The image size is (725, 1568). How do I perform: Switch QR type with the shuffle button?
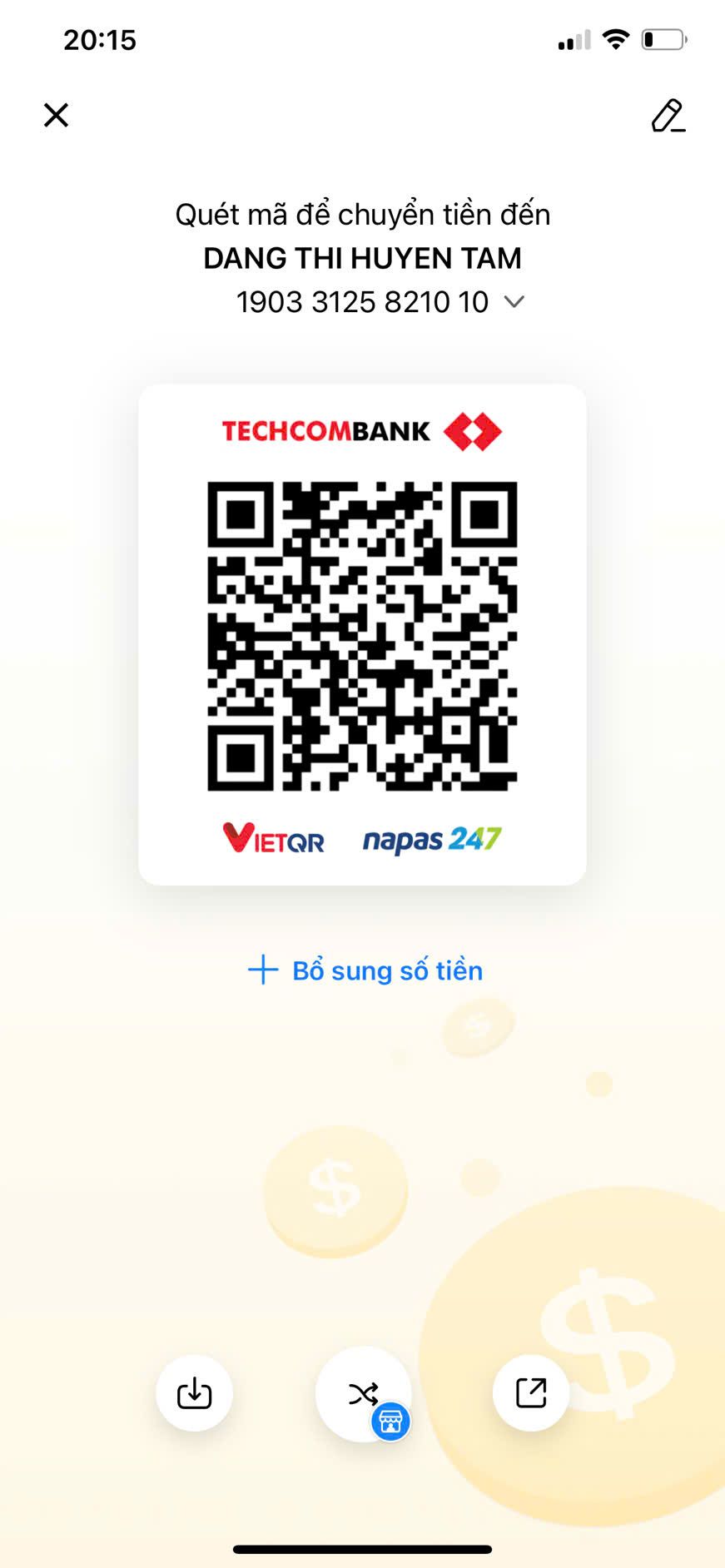point(364,1393)
